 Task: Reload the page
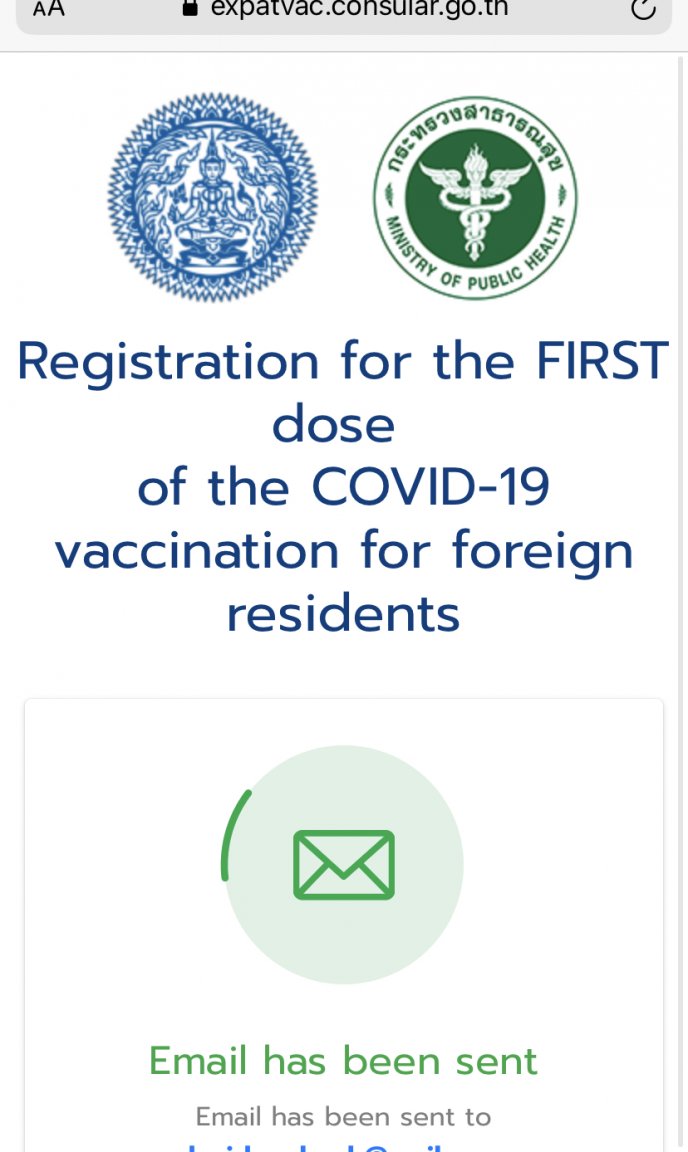click(x=643, y=9)
